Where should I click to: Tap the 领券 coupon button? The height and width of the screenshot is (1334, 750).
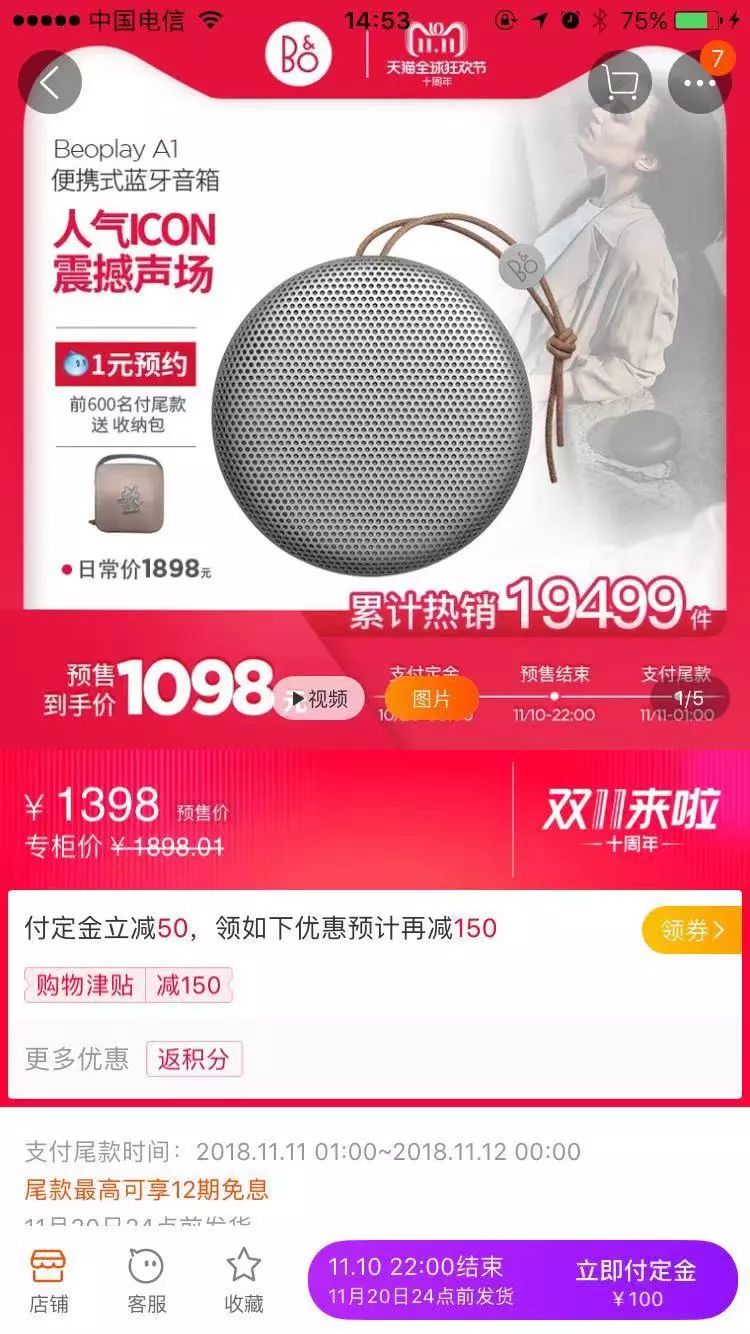pyautogui.click(x=694, y=930)
